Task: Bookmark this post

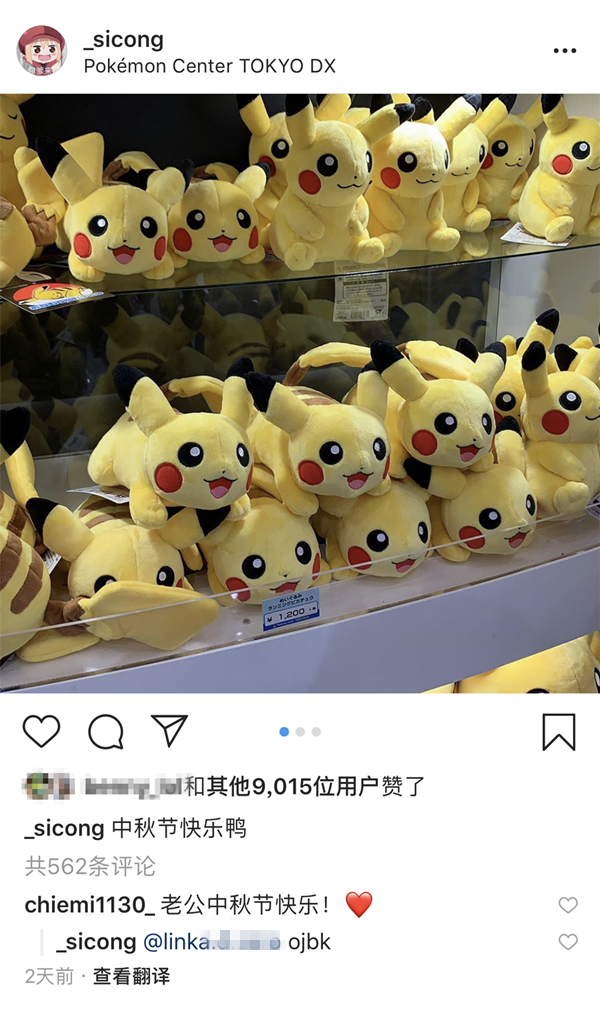Action: point(559,732)
